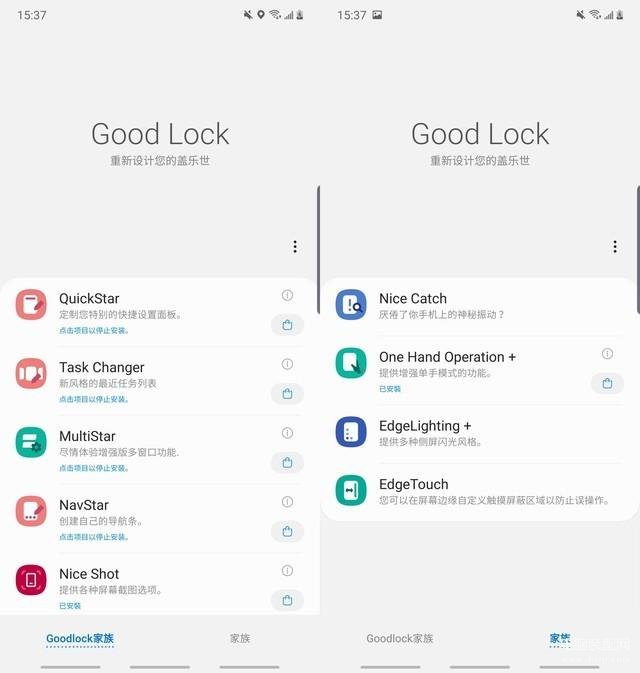Screen dimensions: 640x673
Task: View info for One Hand Operation +
Action: point(607,354)
